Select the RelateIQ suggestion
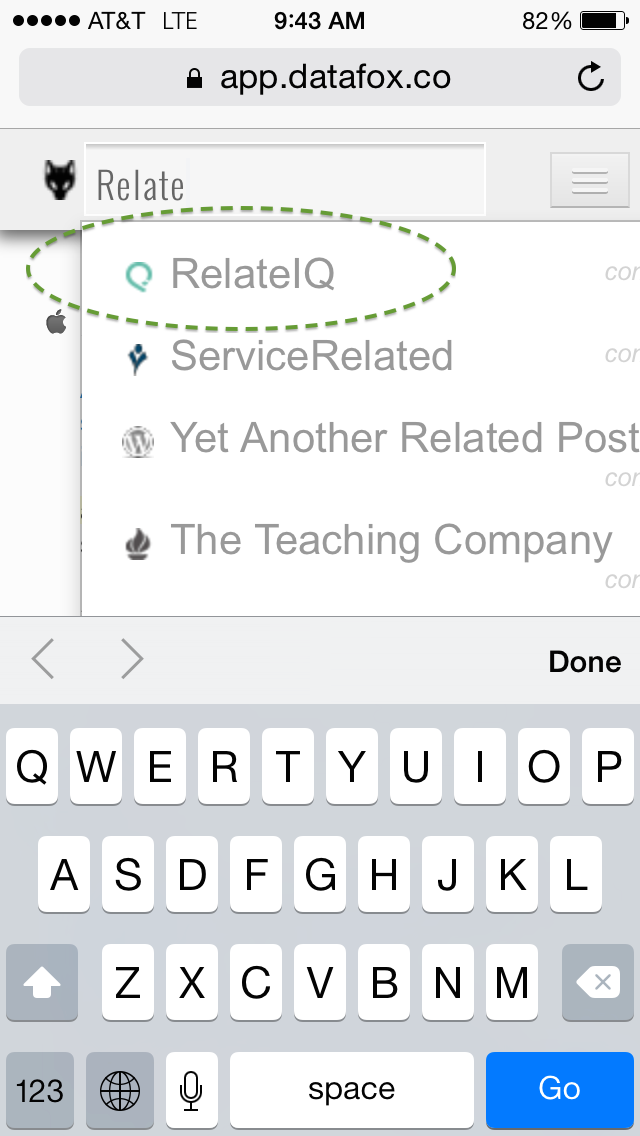640x1136 pixels. [252, 273]
